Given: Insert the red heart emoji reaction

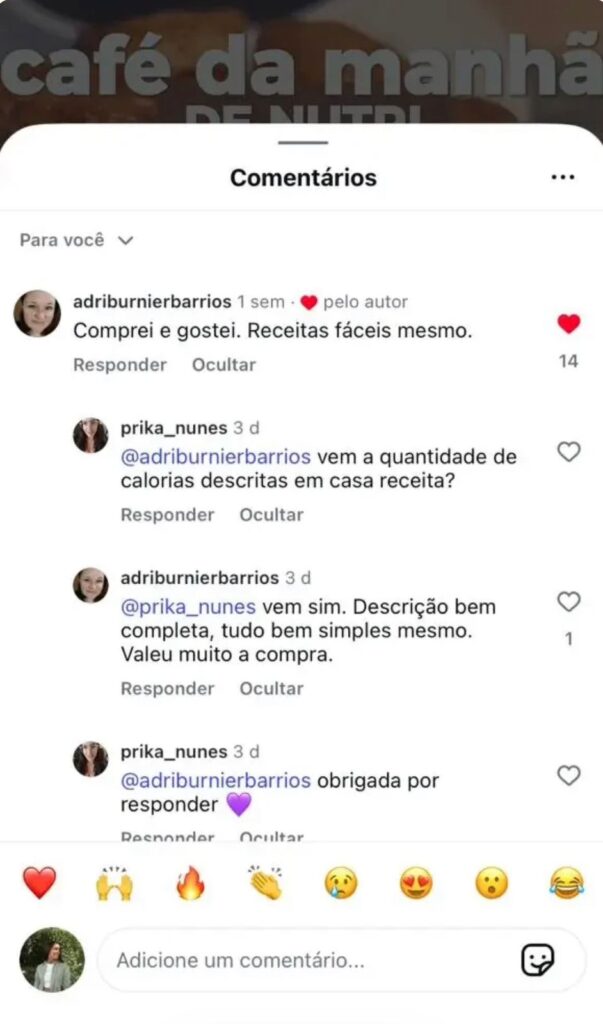Looking at the screenshot, I should pos(39,883).
